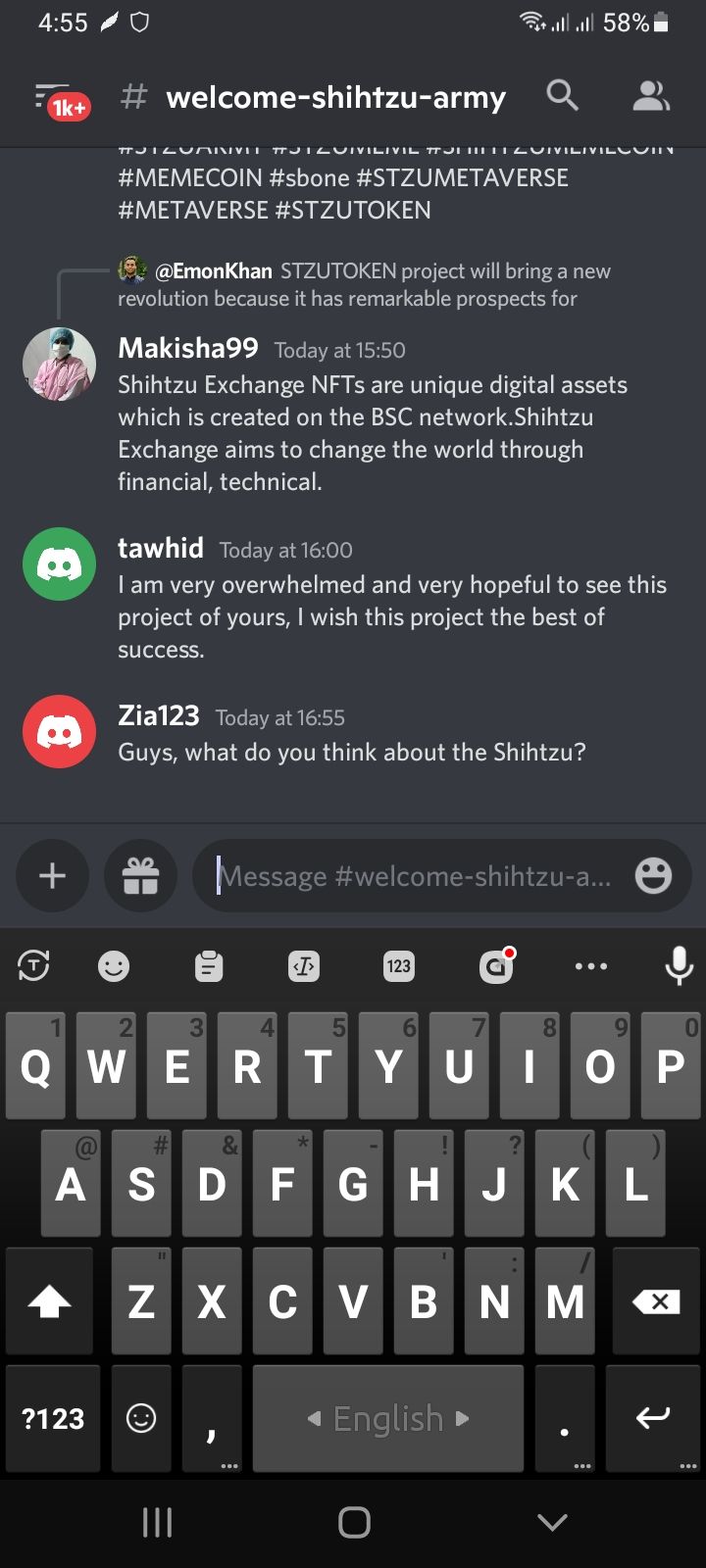Tap the keyboard backspace key
This screenshot has width=706, height=1568.
click(x=655, y=1301)
